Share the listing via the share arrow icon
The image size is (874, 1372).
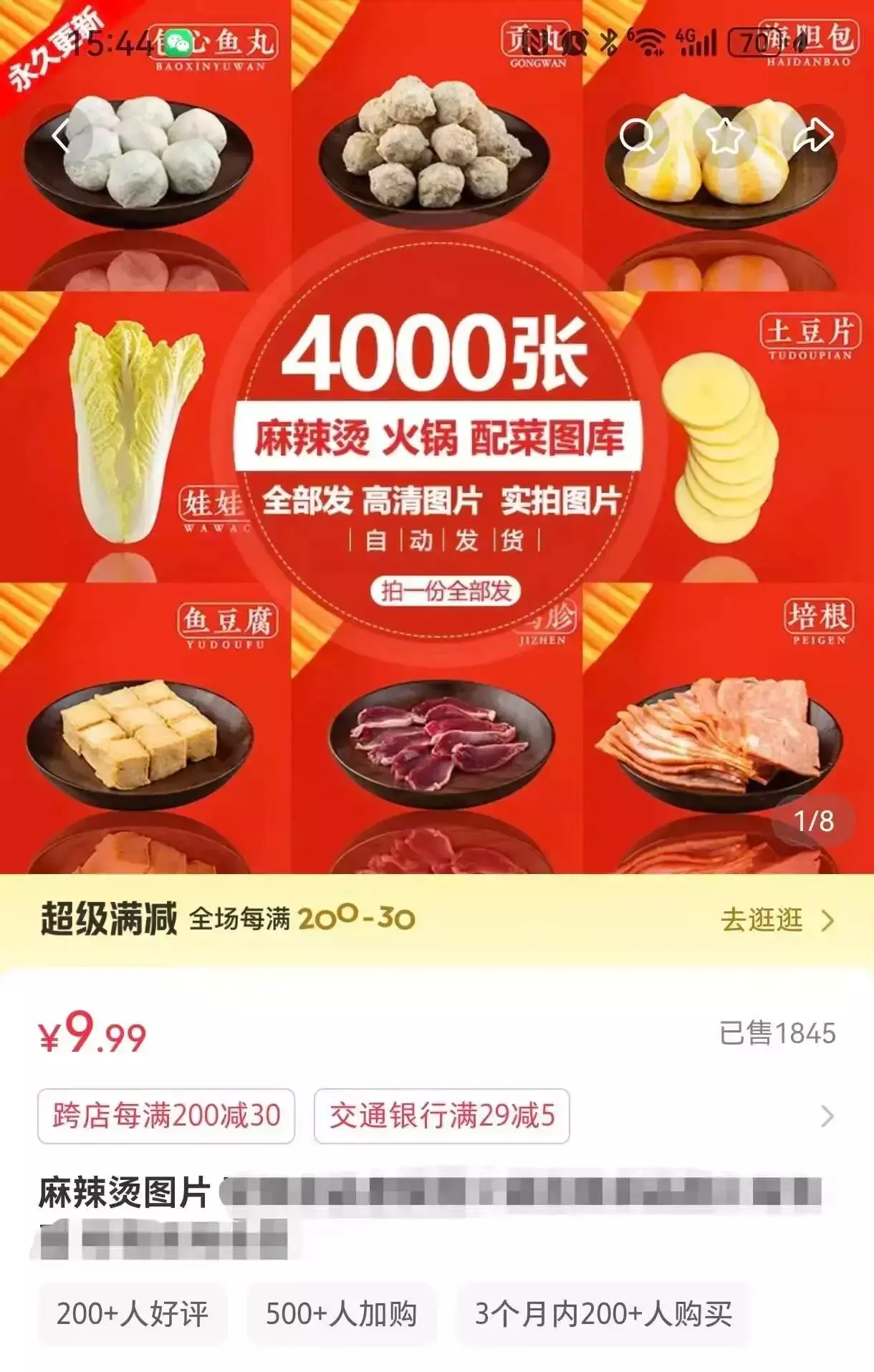[813, 138]
